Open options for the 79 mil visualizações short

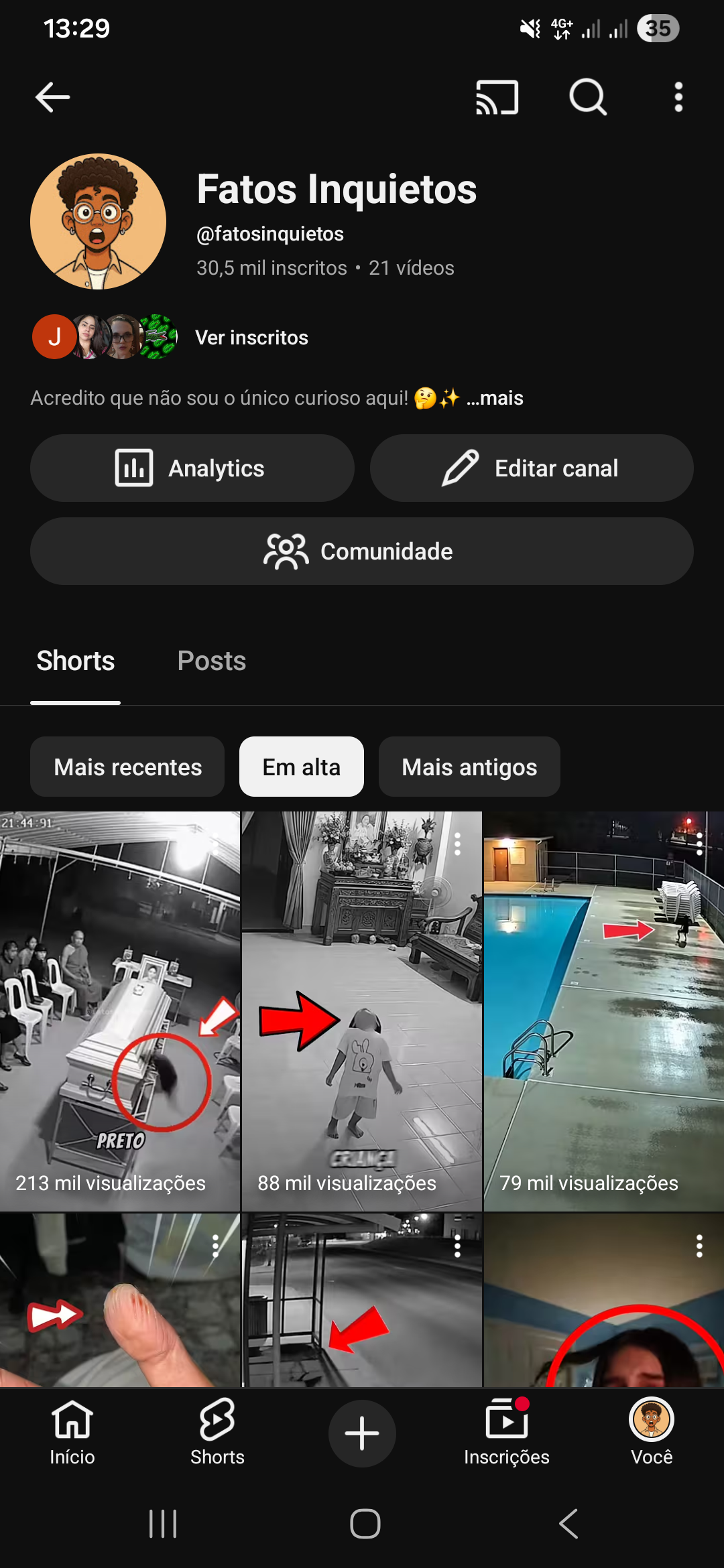pos(699,844)
